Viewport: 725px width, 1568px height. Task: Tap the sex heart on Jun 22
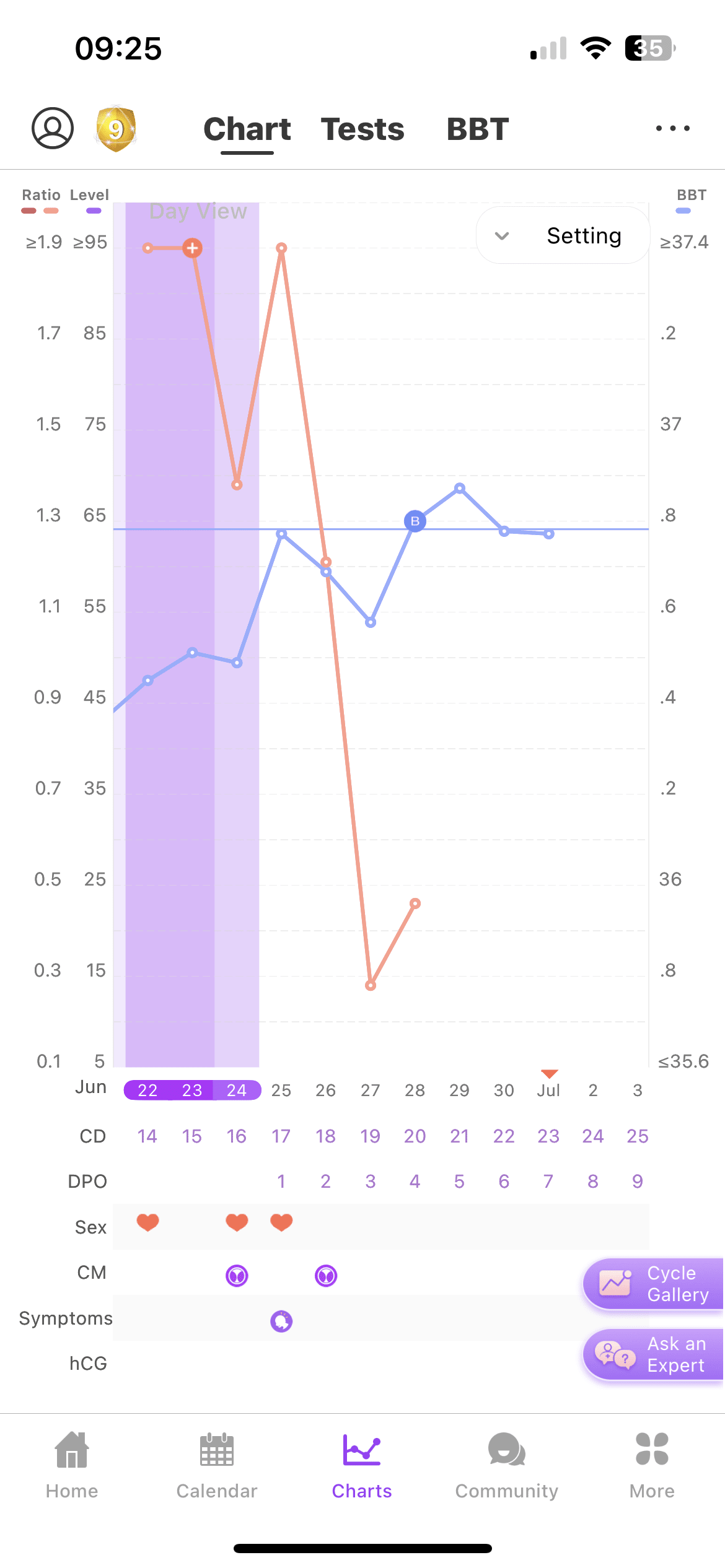pyautogui.click(x=148, y=1222)
